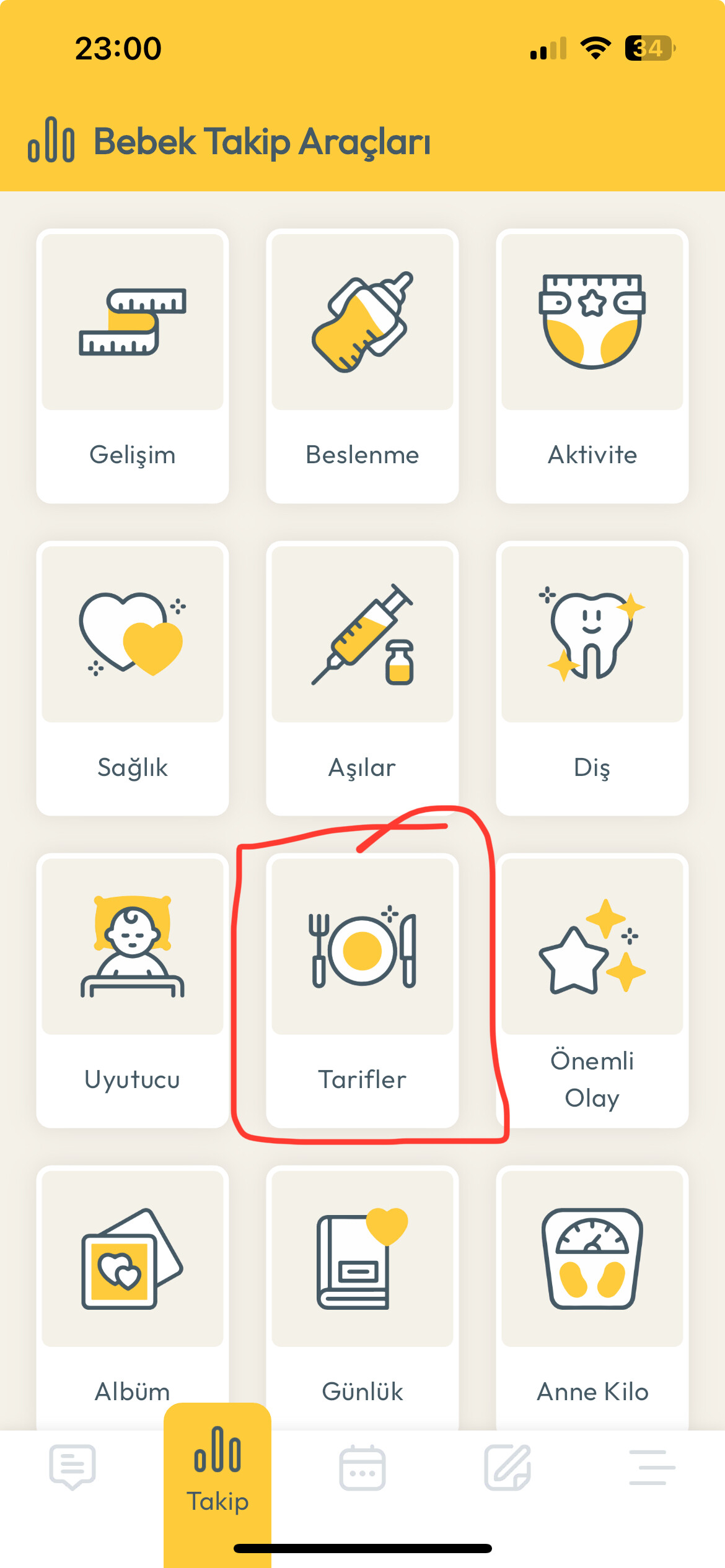Open the Aktivite diaper tracker

coord(592,365)
